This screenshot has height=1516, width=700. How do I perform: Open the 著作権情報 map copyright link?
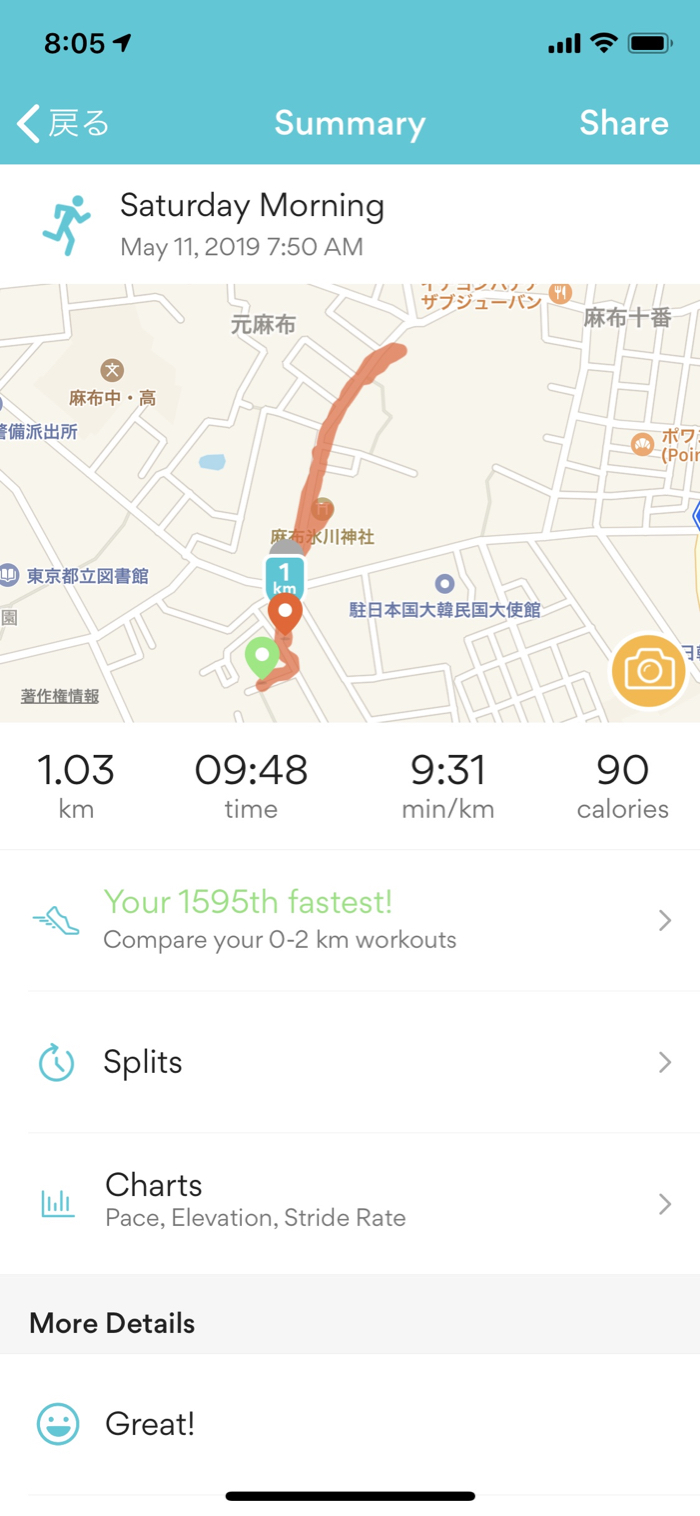coord(60,697)
